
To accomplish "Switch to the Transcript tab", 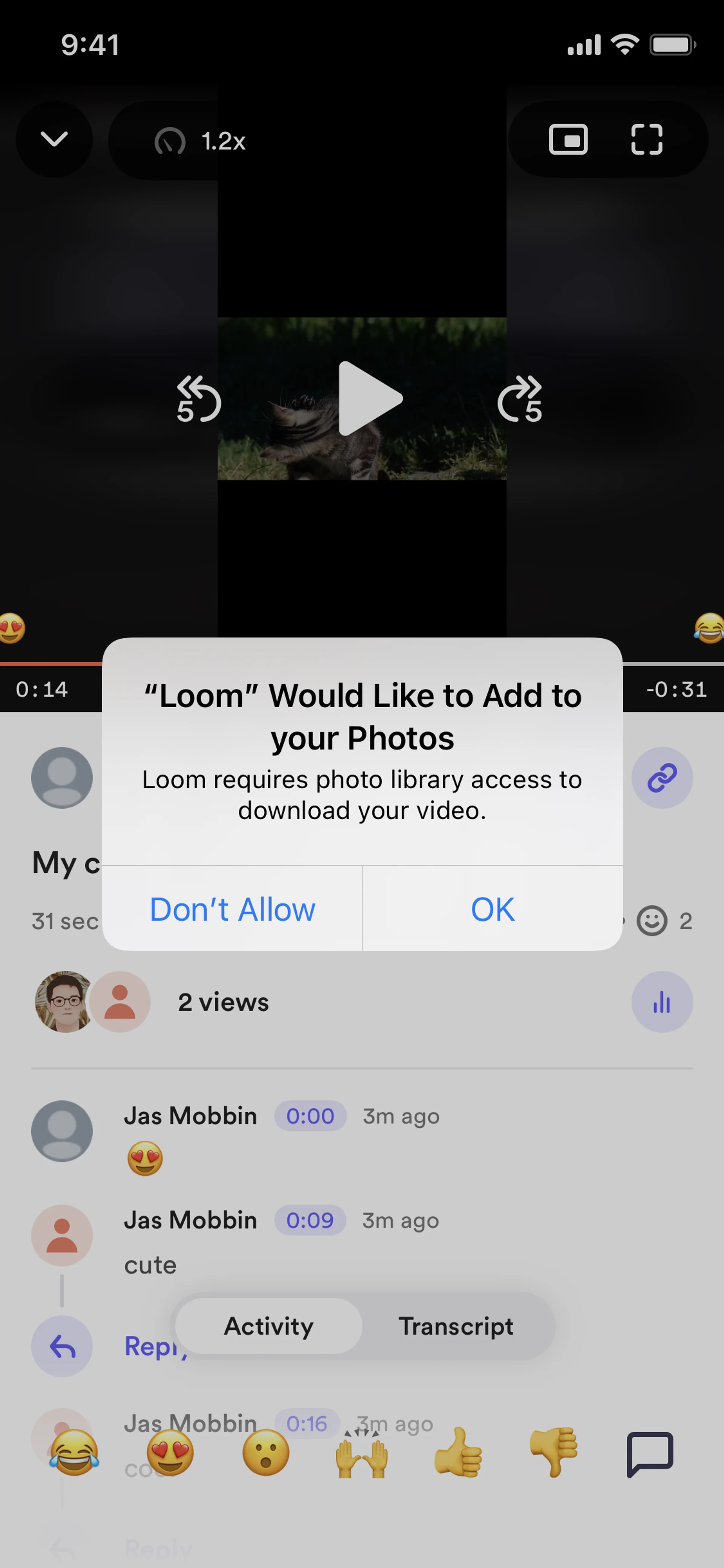I will (x=456, y=1326).
